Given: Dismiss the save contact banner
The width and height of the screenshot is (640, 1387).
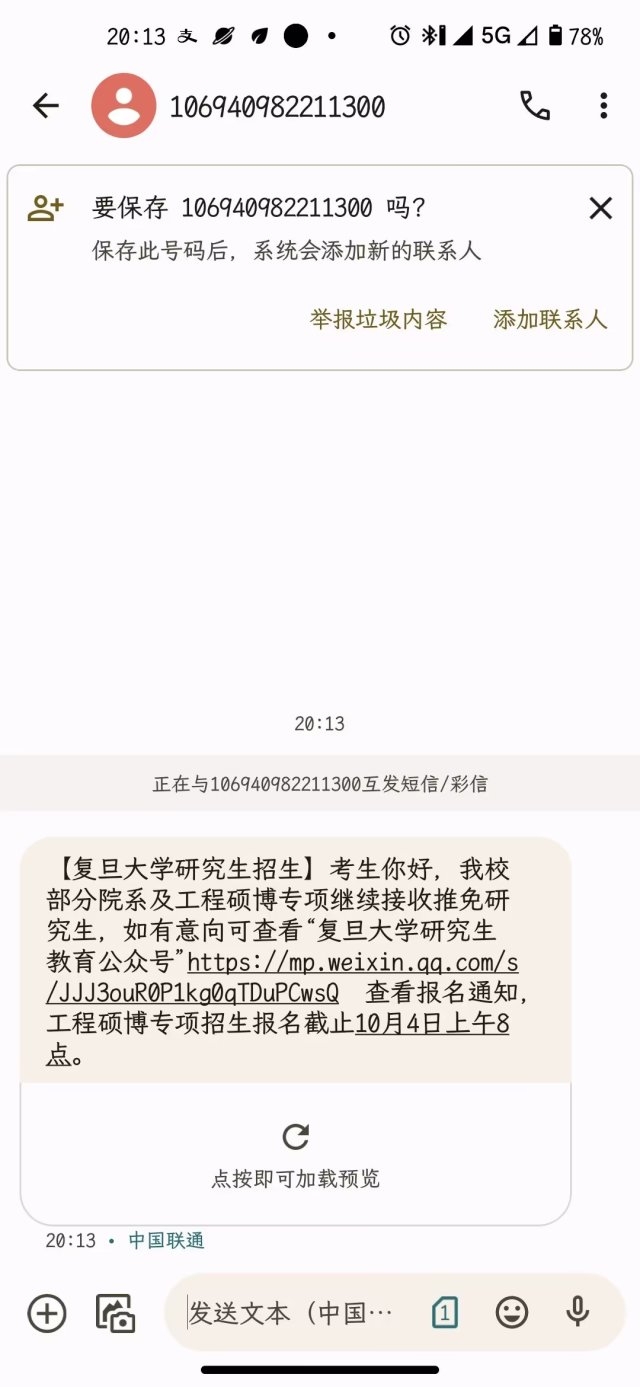Looking at the screenshot, I should click(x=600, y=208).
